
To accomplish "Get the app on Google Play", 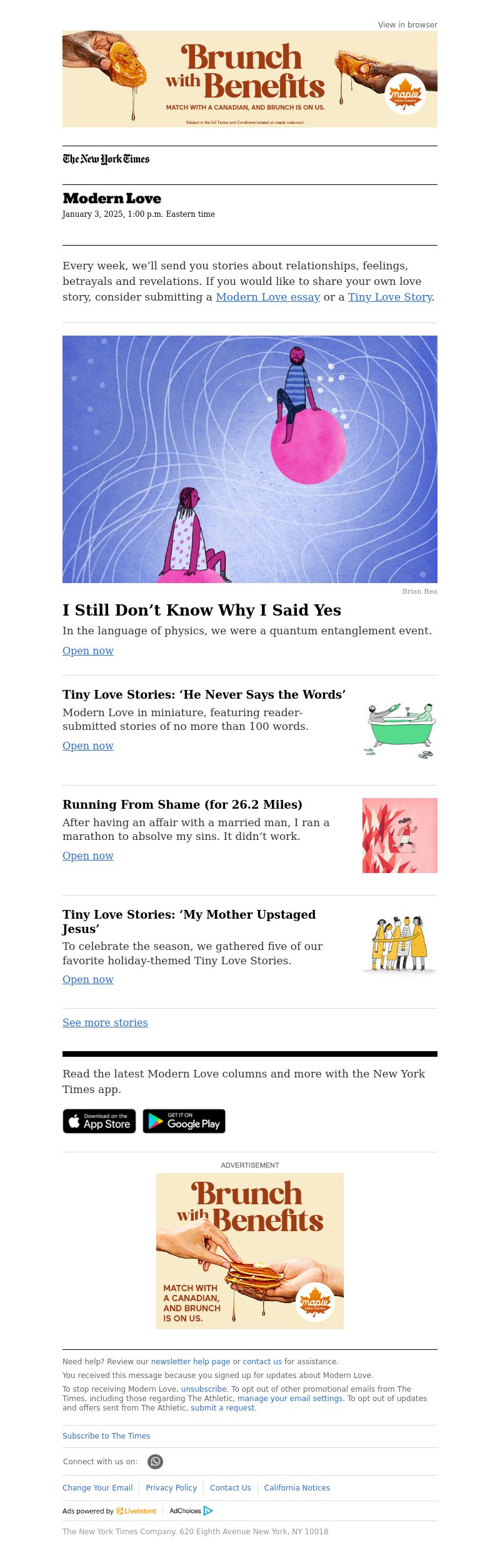I will (184, 1121).
